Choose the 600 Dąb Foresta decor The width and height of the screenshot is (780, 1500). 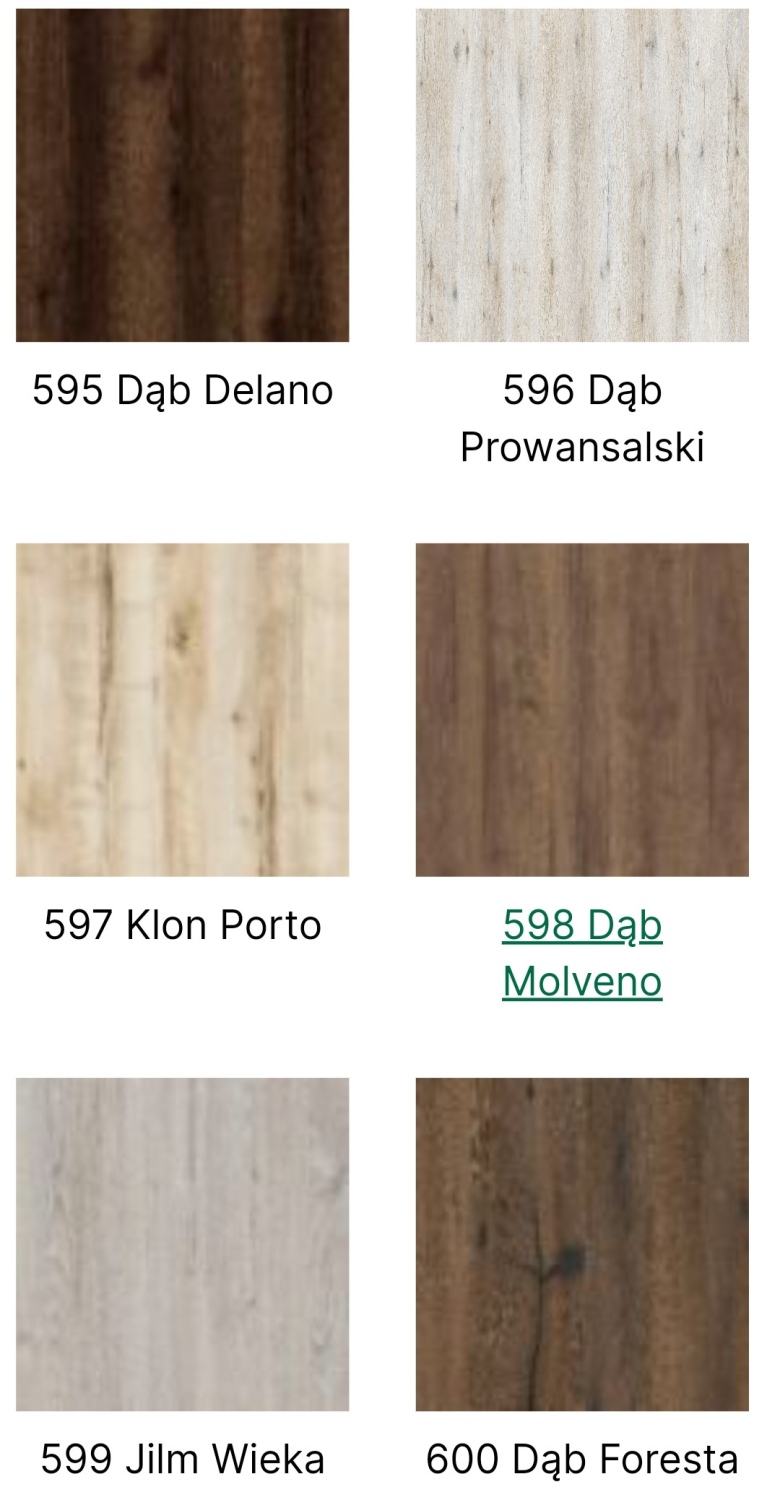(582, 1244)
